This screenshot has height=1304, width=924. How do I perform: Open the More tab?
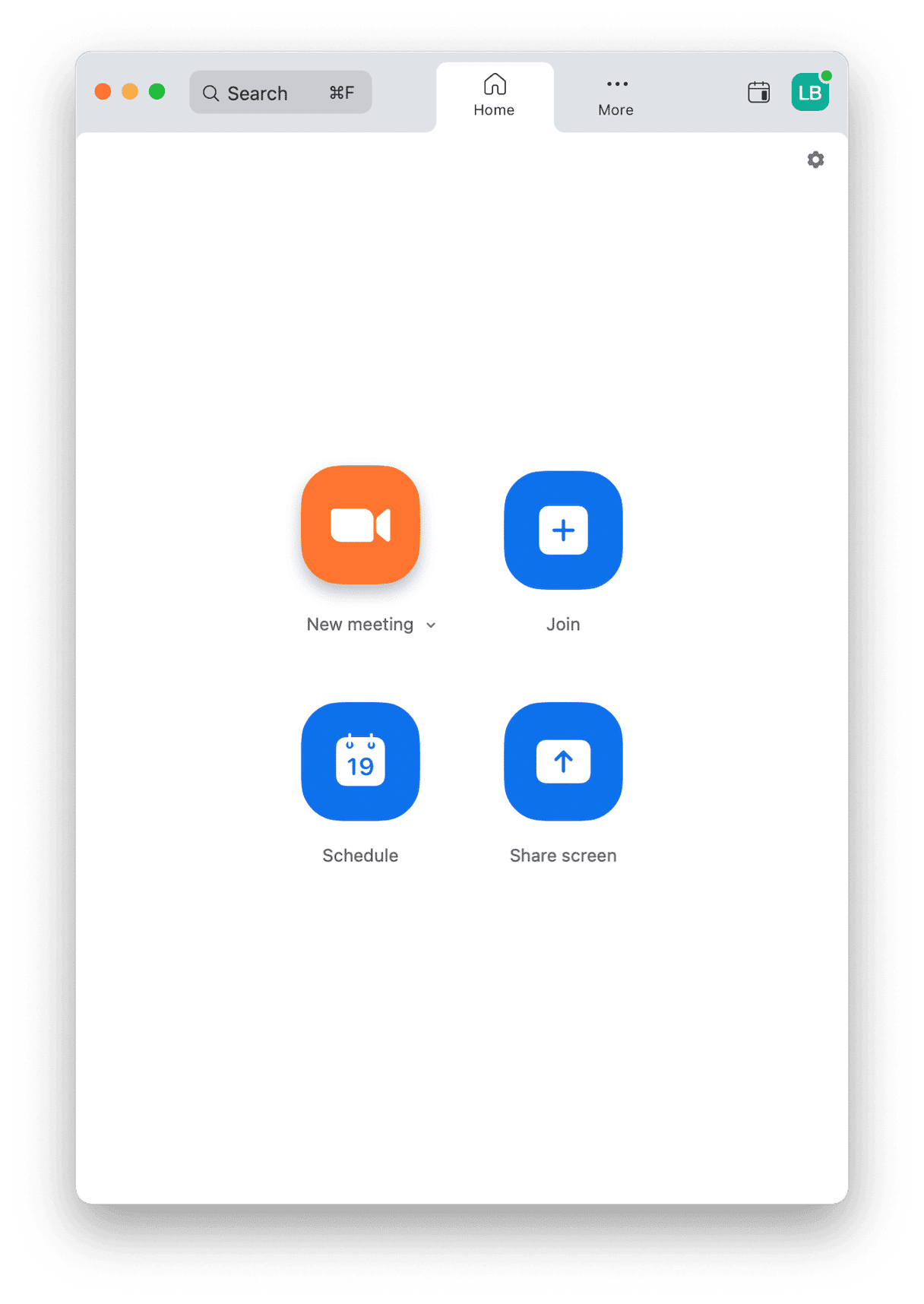[x=615, y=96]
